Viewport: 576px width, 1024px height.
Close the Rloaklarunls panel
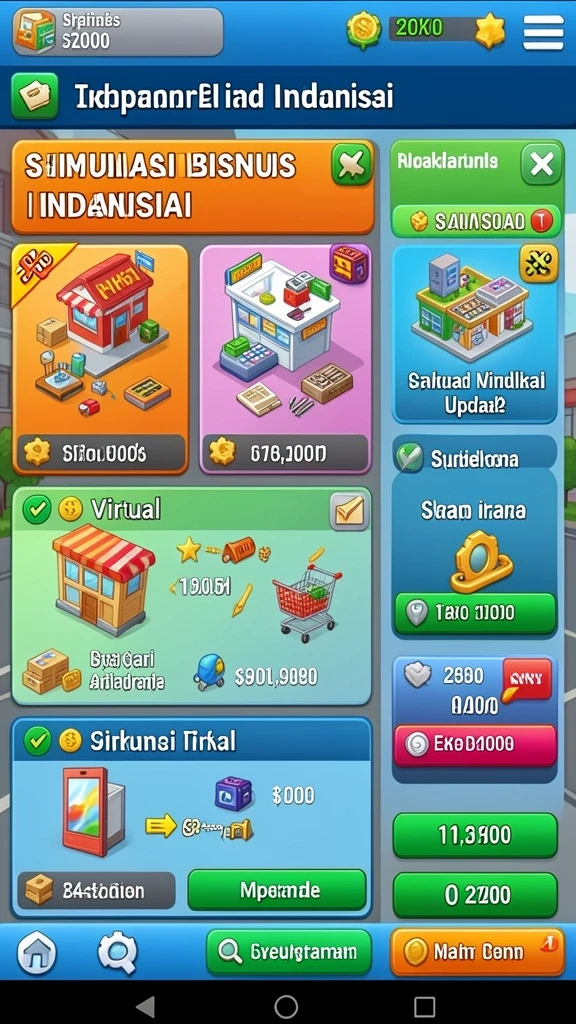pos(541,164)
